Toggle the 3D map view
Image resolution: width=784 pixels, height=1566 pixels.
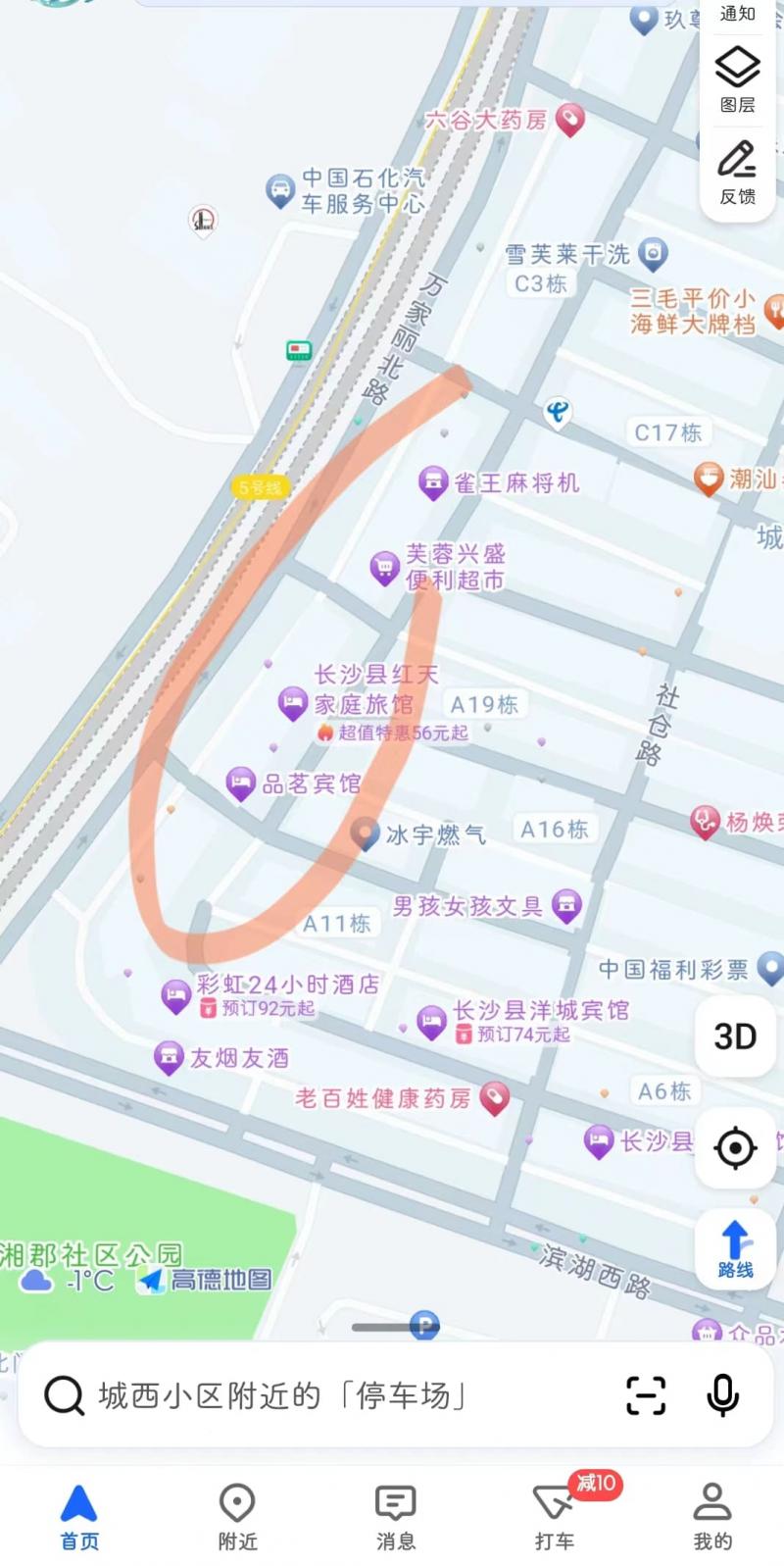point(734,1036)
